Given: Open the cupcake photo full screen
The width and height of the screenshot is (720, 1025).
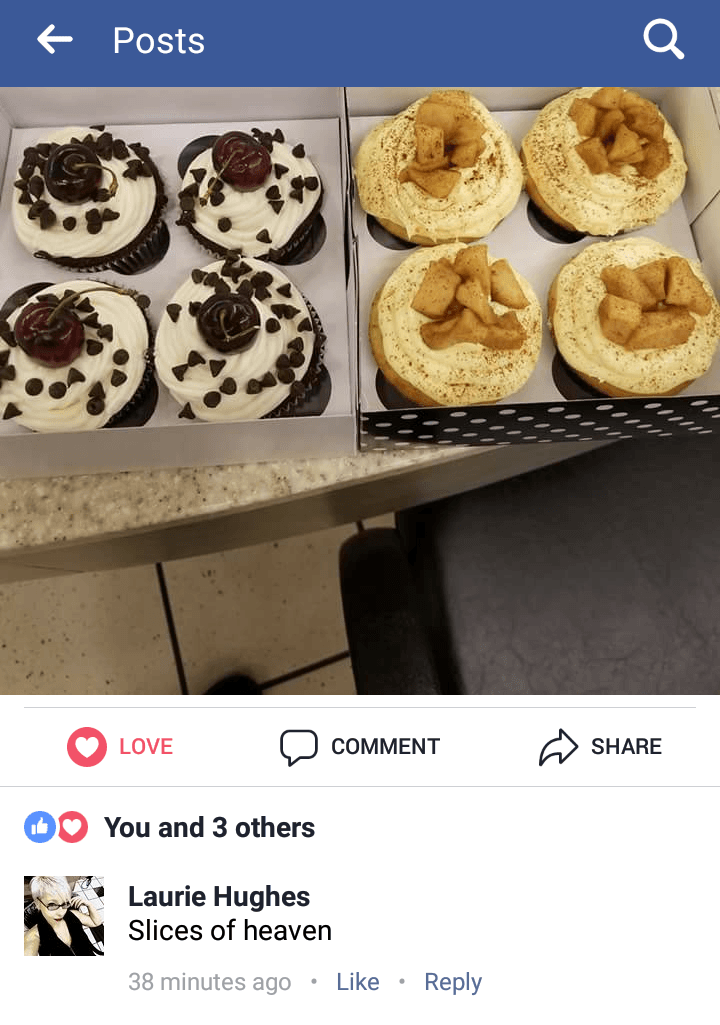Looking at the screenshot, I should tap(360, 390).
